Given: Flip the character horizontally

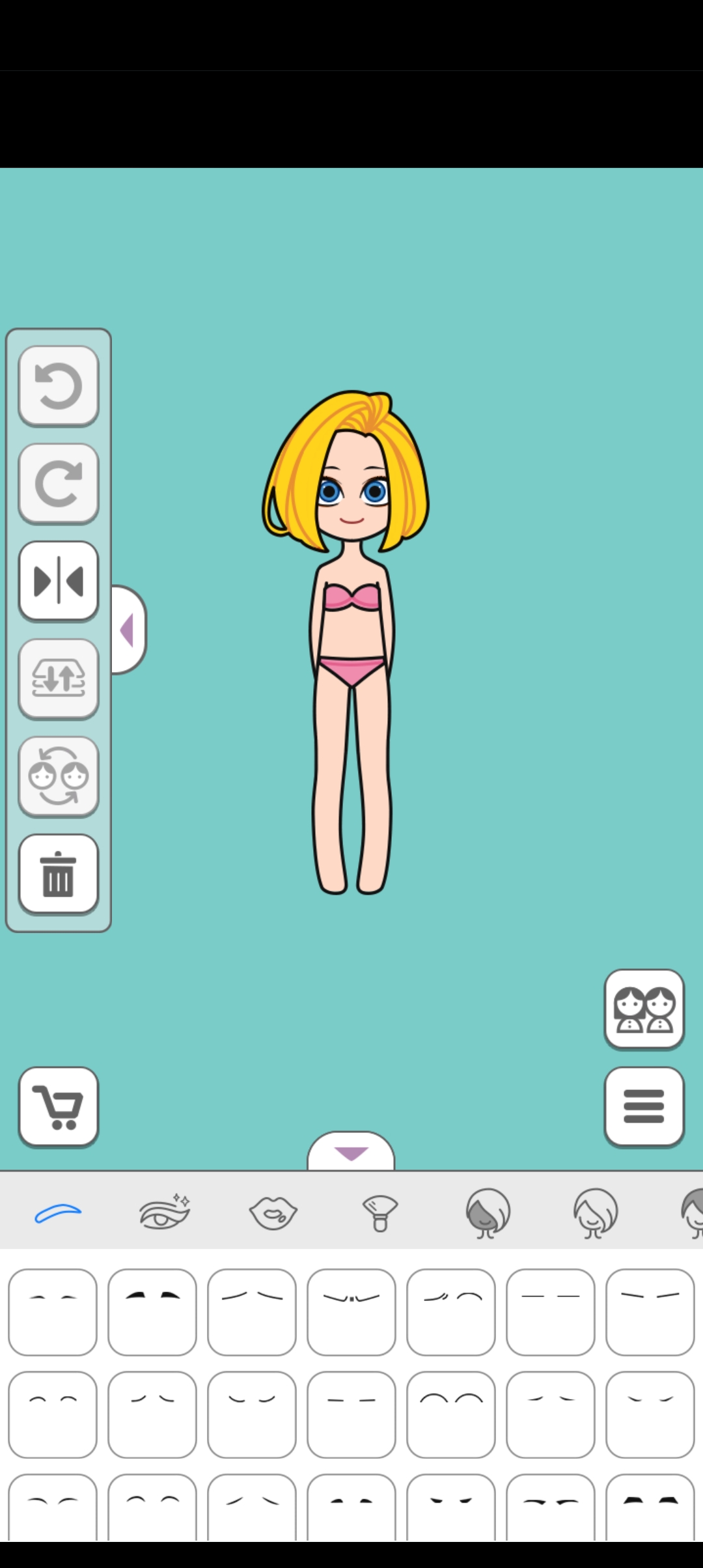Looking at the screenshot, I should click(x=59, y=581).
